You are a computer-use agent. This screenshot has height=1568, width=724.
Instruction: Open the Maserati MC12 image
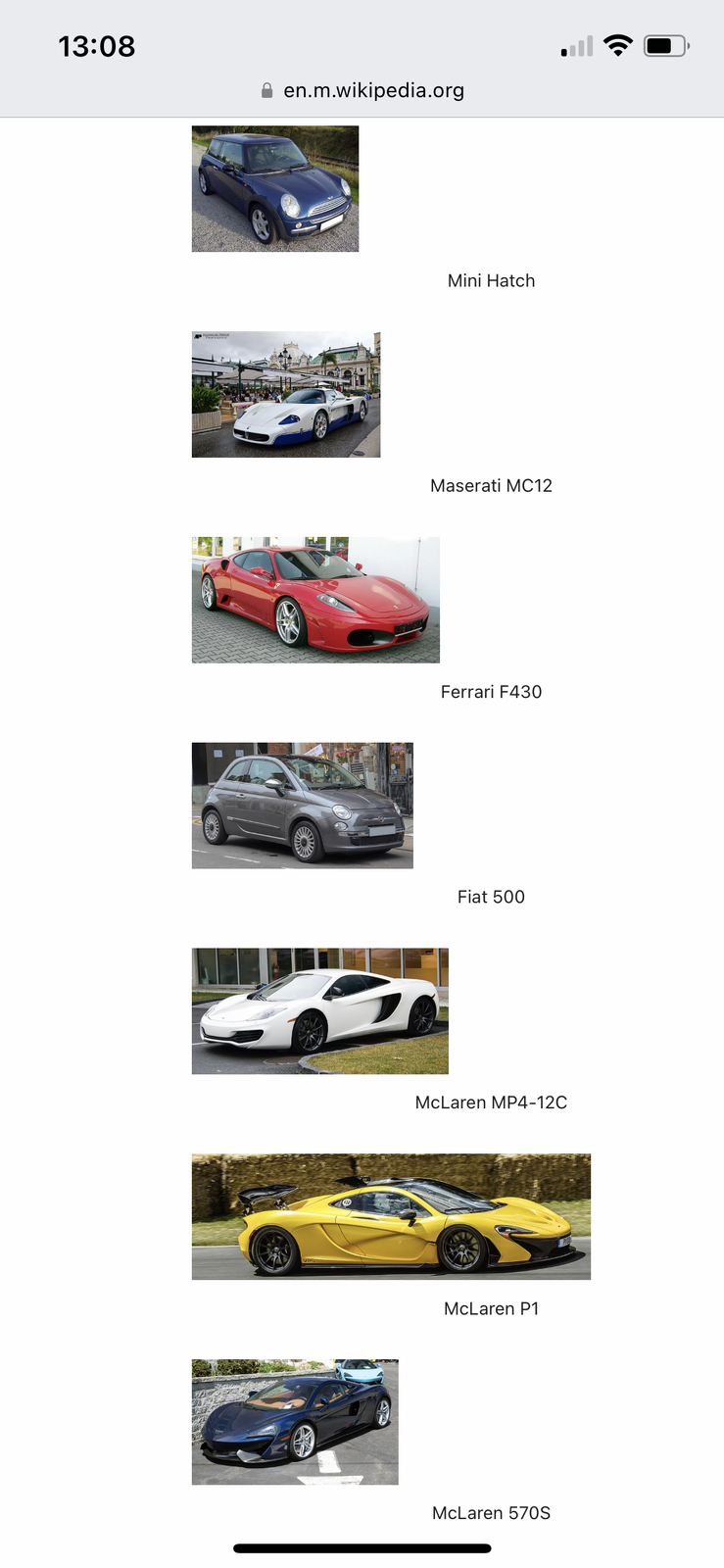[286, 395]
